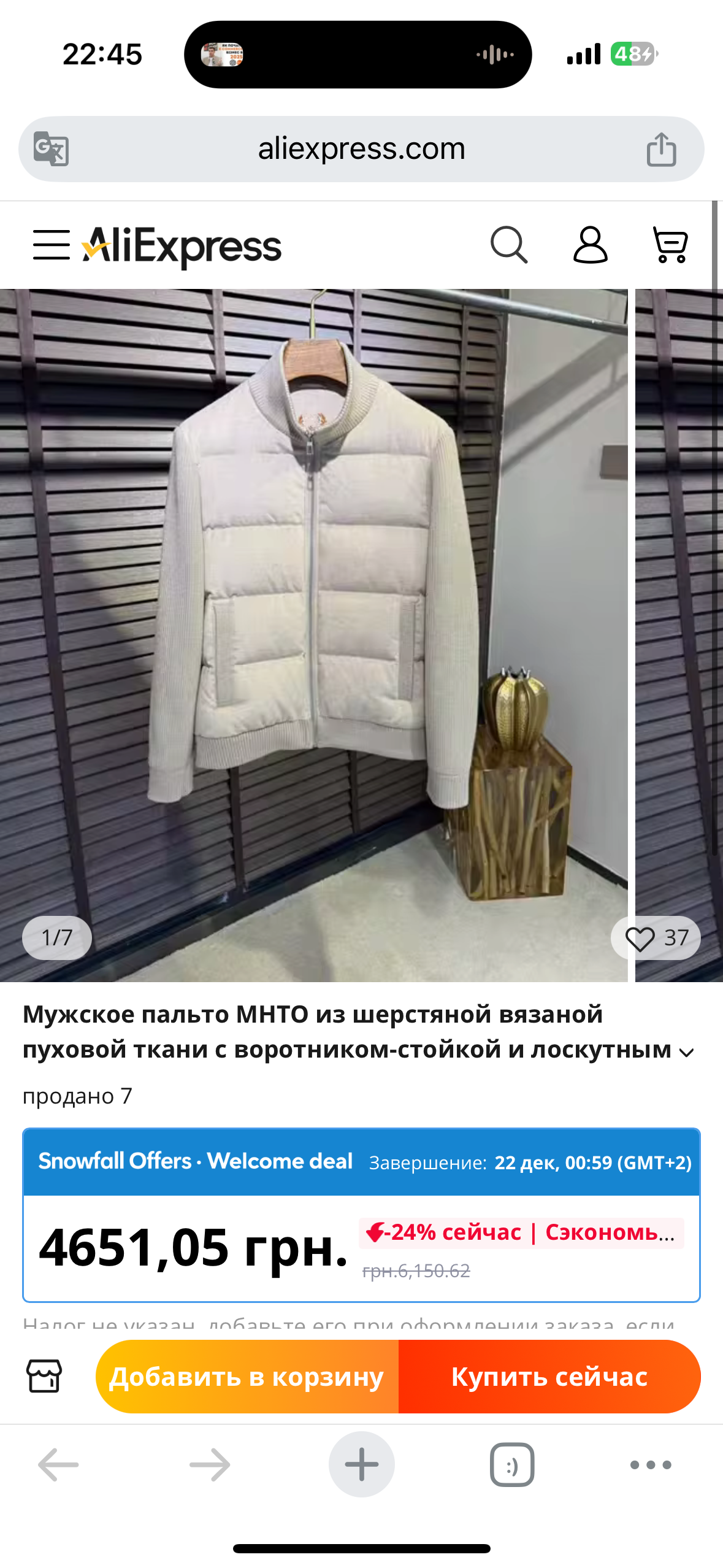Open the AliExpress search
723x1568 pixels.
click(x=508, y=245)
